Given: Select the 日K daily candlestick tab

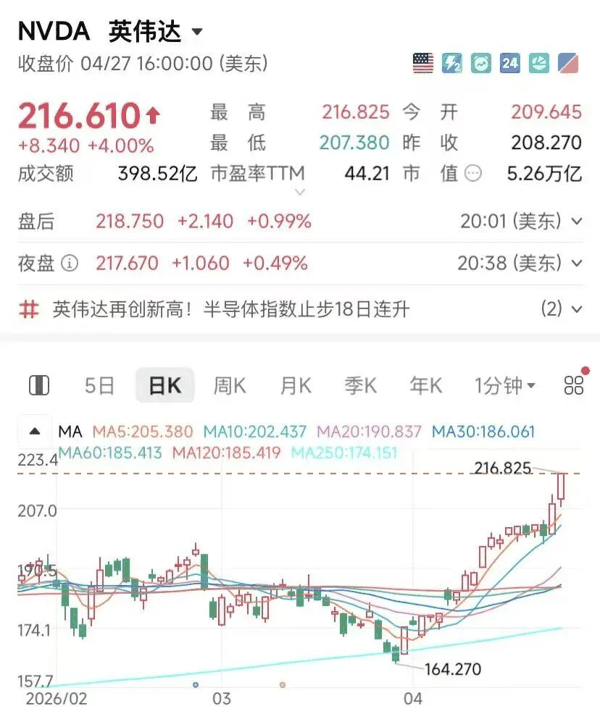Looking at the screenshot, I should pyautogui.click(x=165, y=385).
